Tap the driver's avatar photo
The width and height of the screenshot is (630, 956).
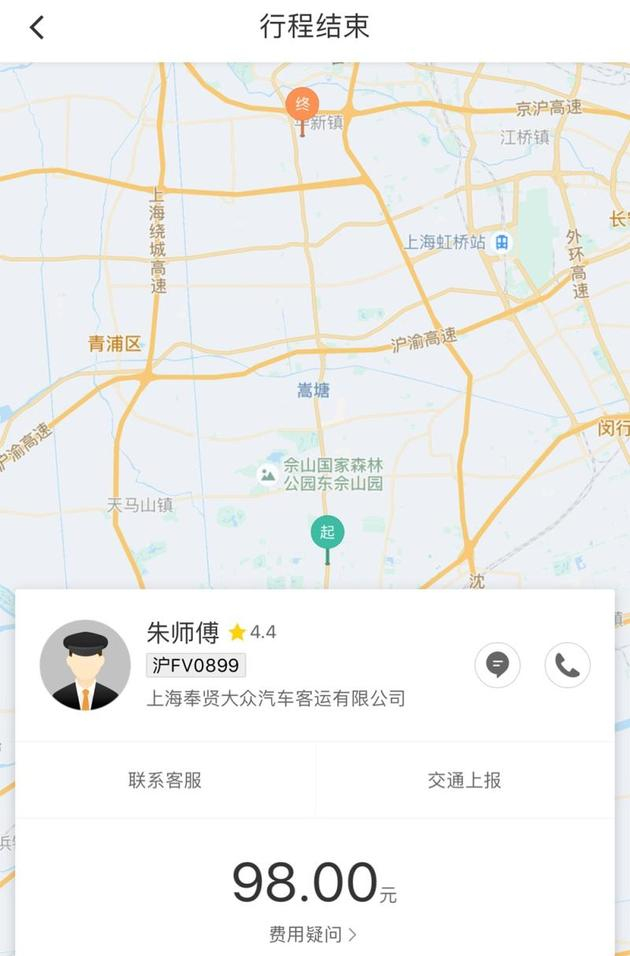[84, 665]
